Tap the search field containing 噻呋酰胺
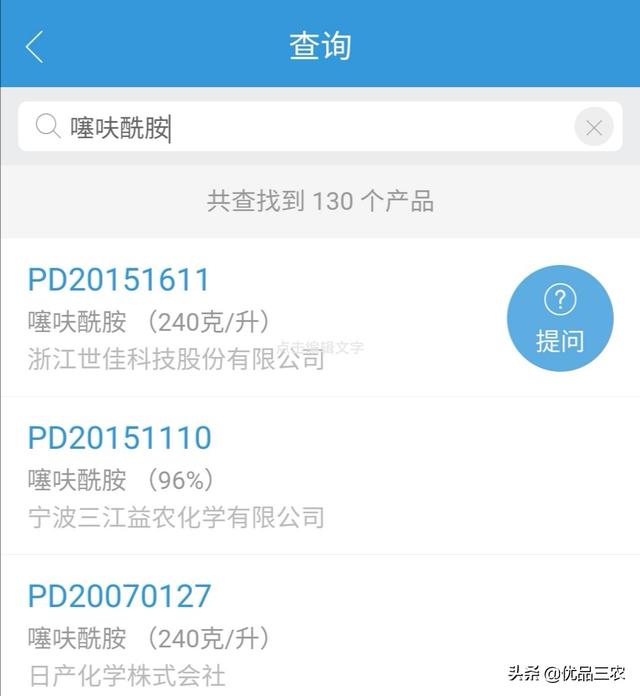 point(320,127)
